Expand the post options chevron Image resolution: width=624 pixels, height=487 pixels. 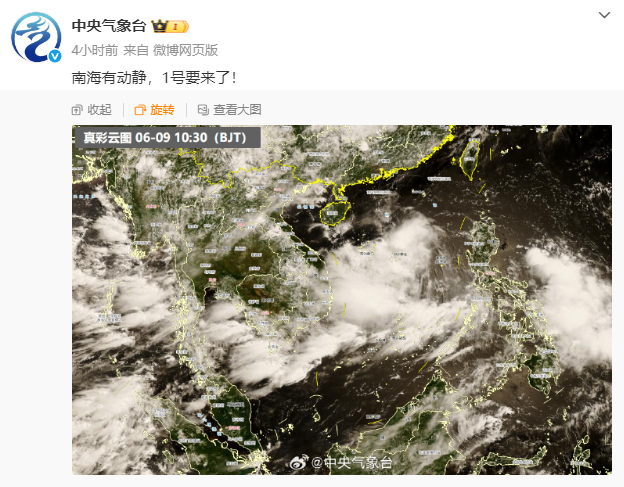tap(604, 17)
